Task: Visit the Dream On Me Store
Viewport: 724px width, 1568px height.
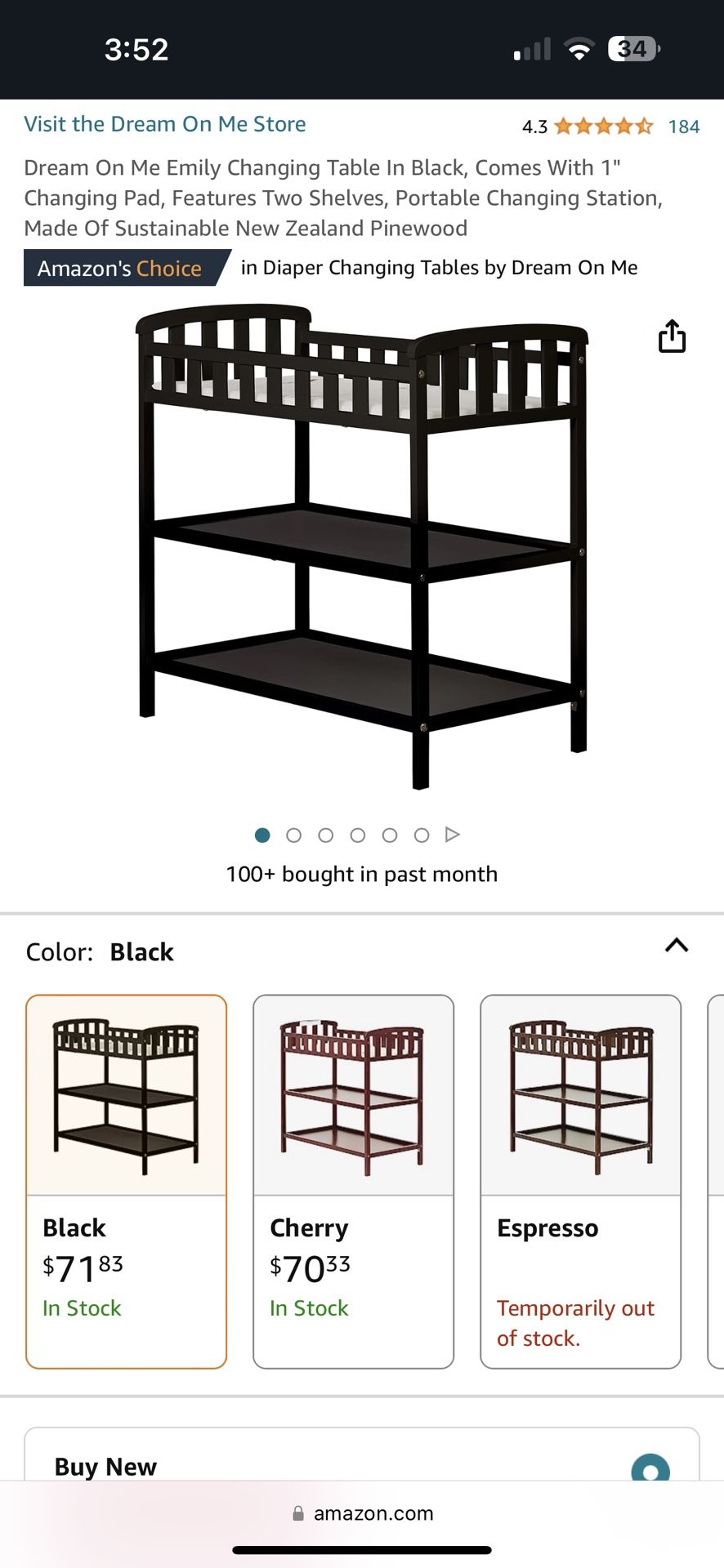Action: (165, 123)
